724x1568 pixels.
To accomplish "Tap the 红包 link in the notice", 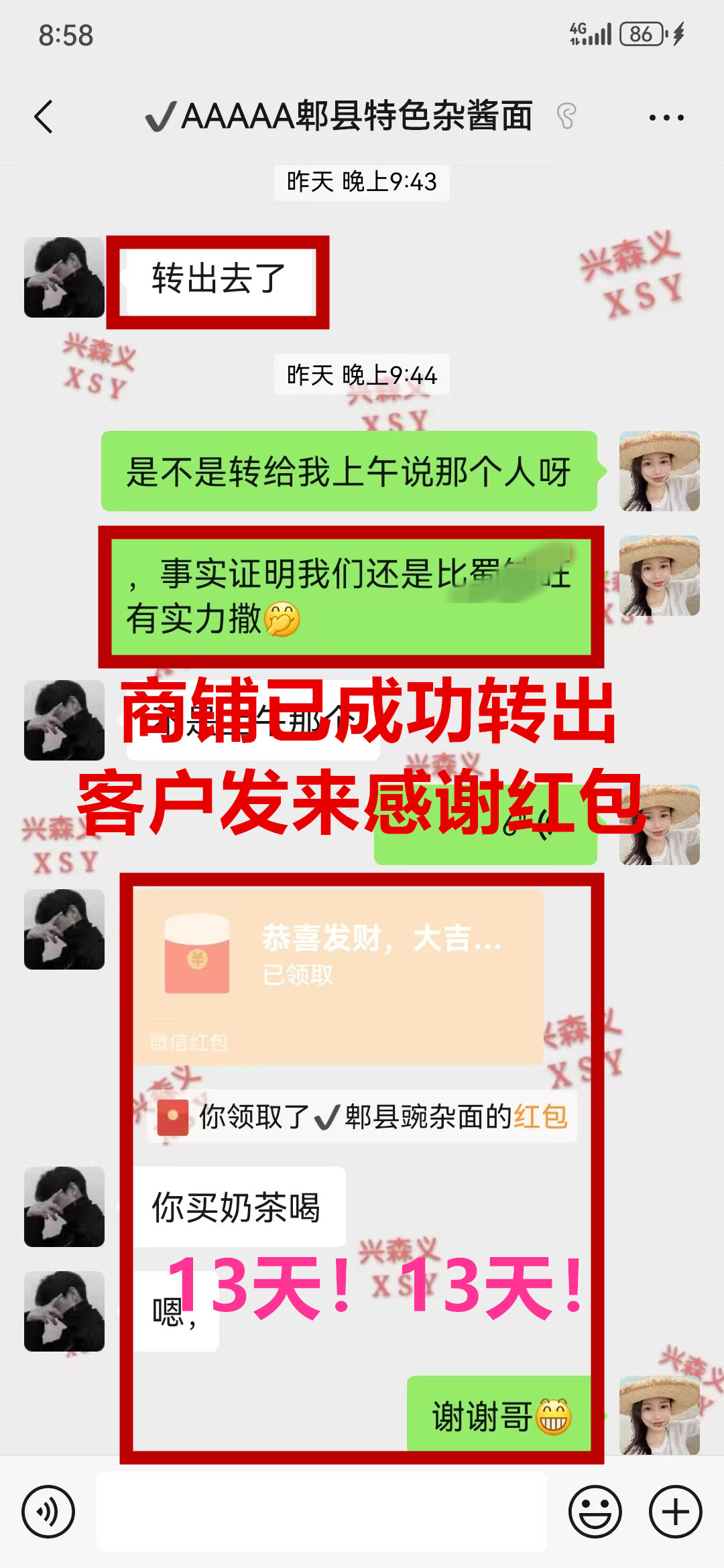I will tap(540, 1116).
